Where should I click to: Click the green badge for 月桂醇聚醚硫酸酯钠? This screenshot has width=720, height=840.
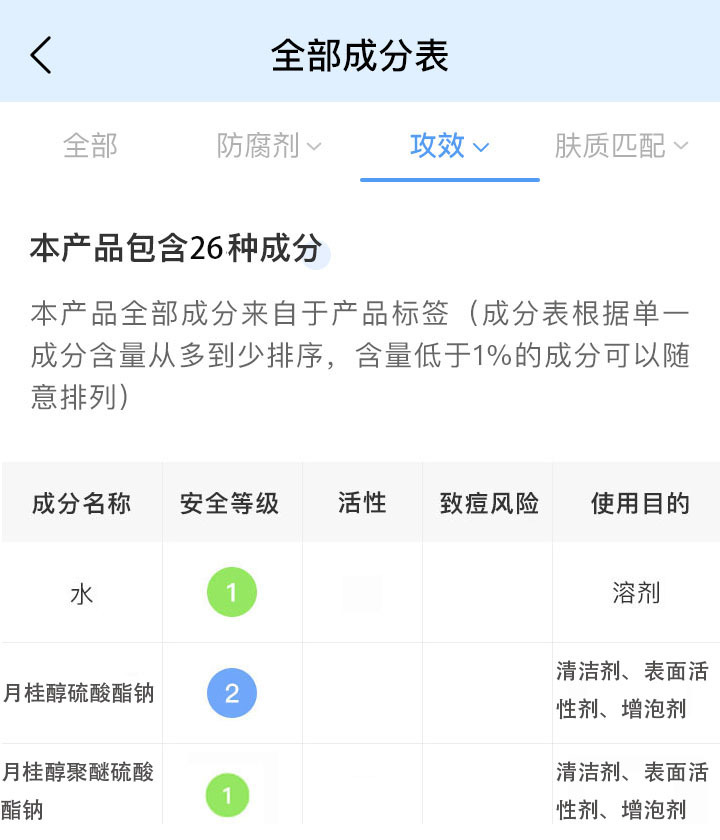[x=228, y=796]
